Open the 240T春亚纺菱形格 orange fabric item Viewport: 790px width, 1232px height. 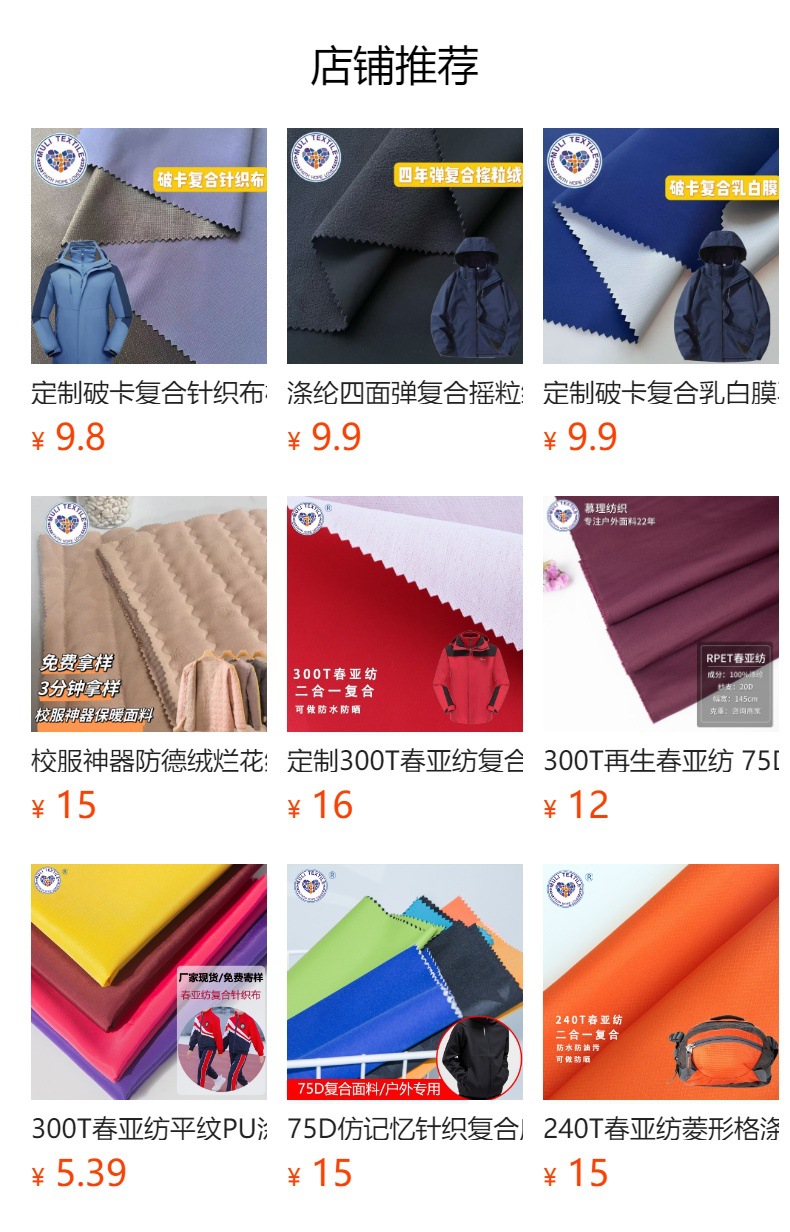point(661,982)
